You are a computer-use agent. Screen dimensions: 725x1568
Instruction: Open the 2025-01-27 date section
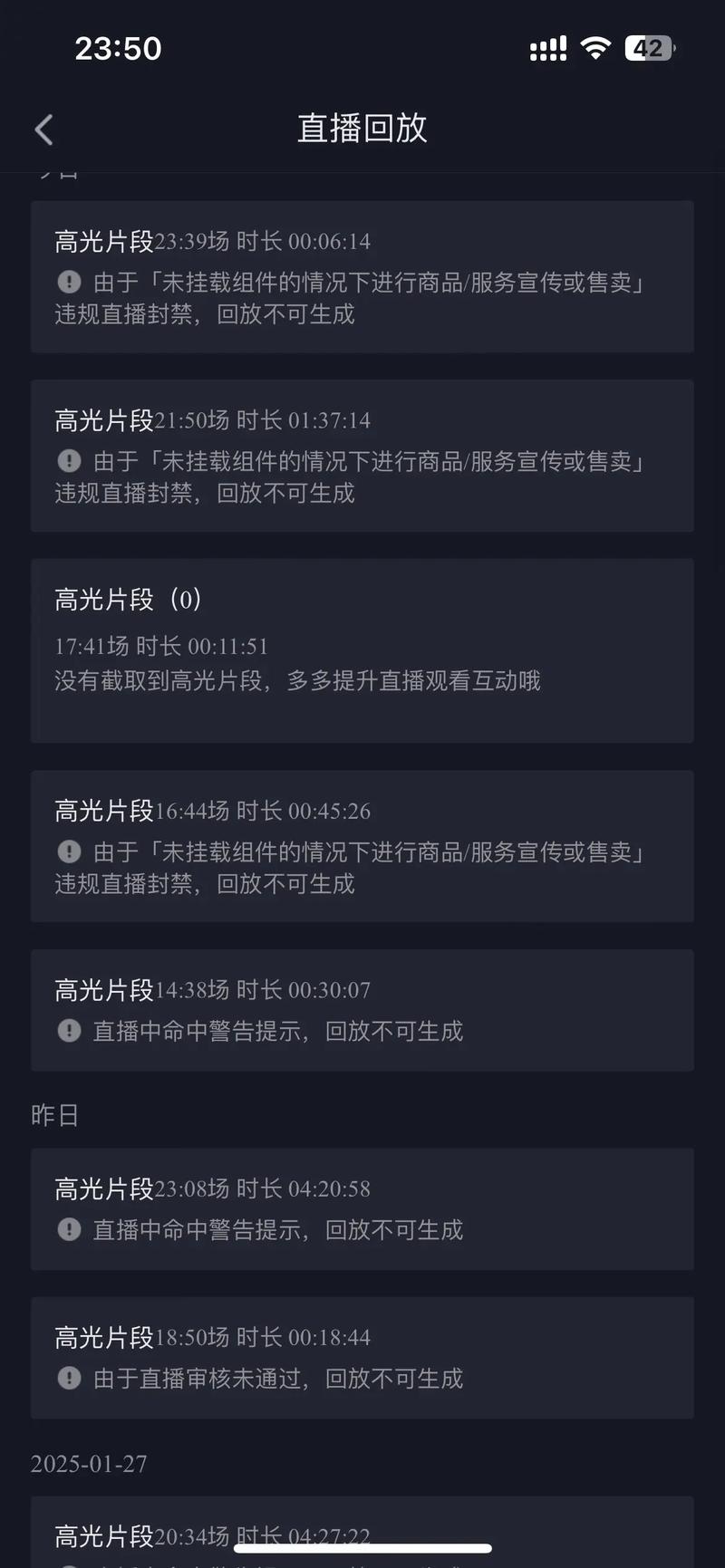tap(88, 1463)
